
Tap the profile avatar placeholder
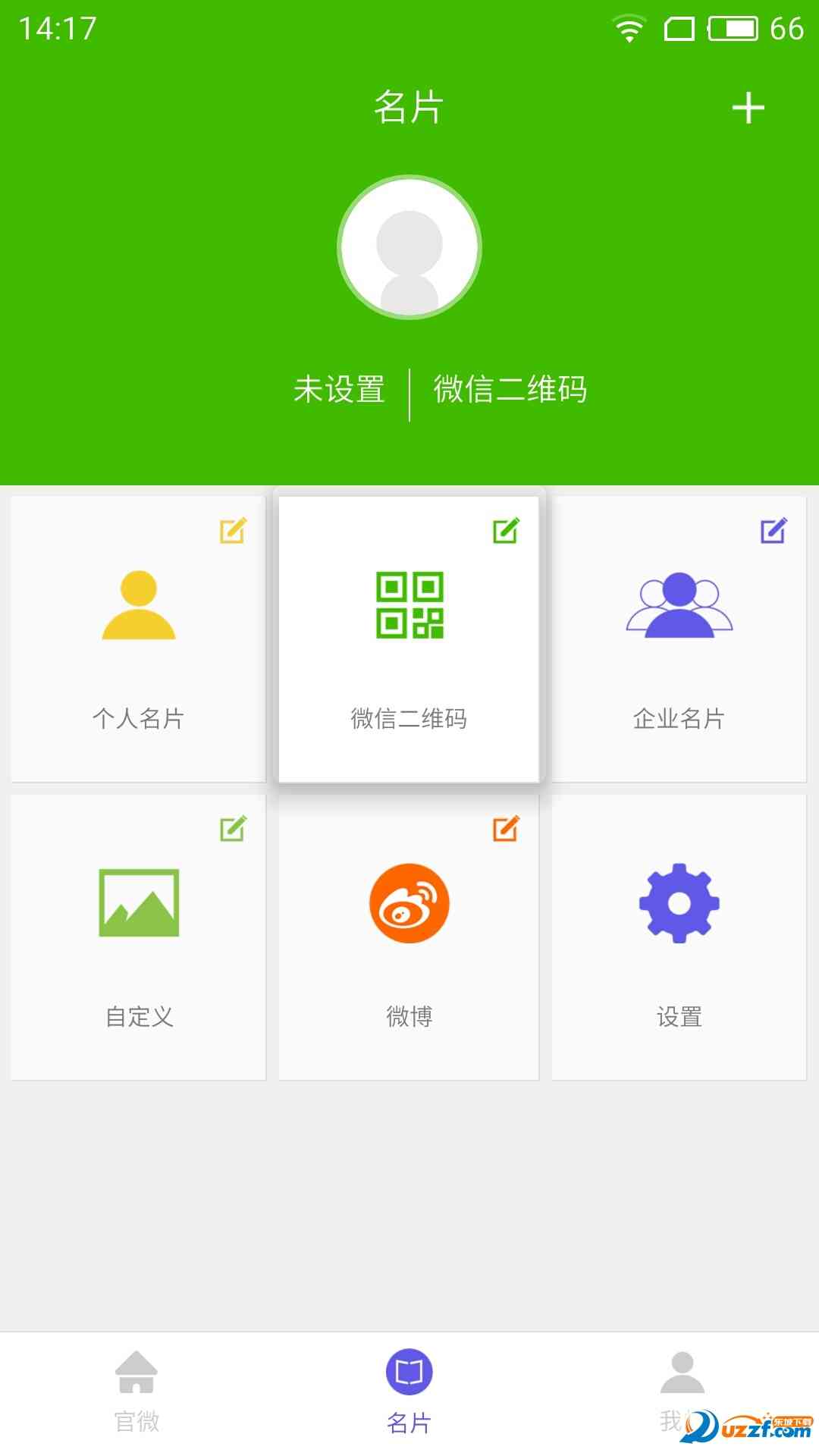point(409,247)
